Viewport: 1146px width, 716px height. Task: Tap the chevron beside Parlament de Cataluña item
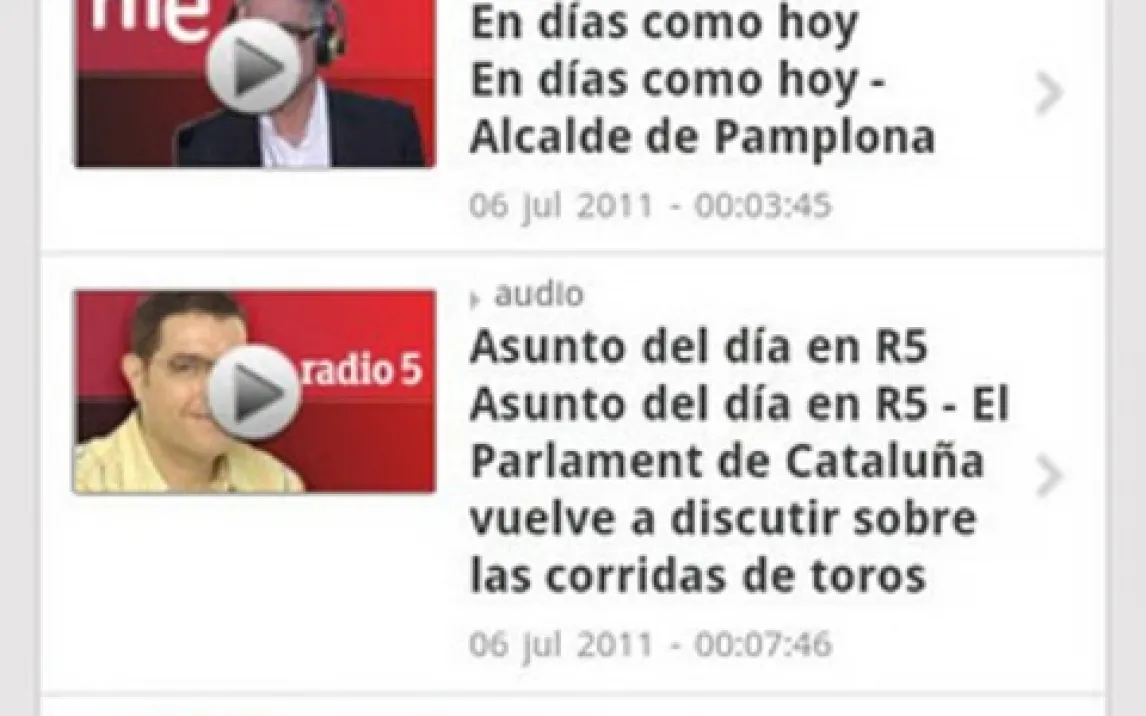[x=1048, y=477]
